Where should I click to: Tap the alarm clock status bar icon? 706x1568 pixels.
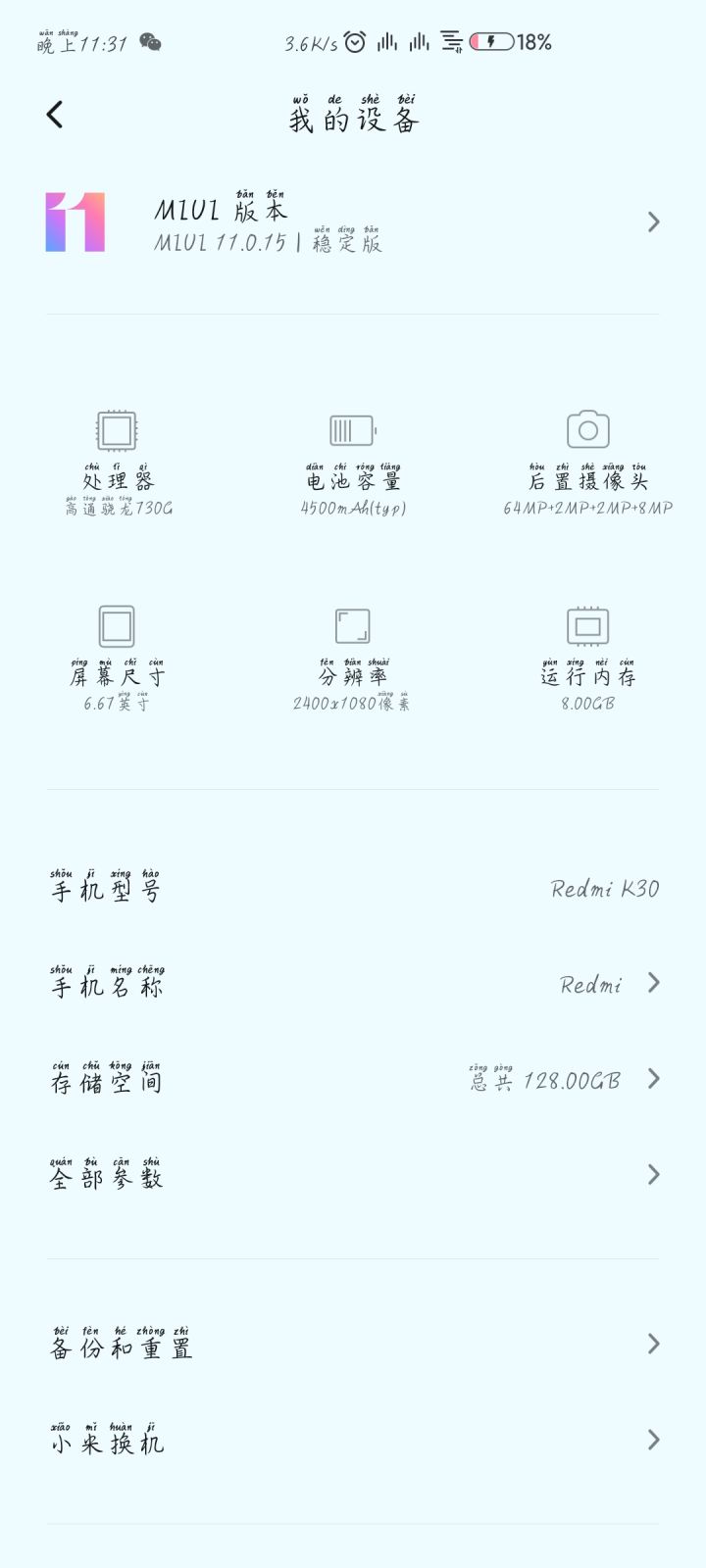coord(355,43)
